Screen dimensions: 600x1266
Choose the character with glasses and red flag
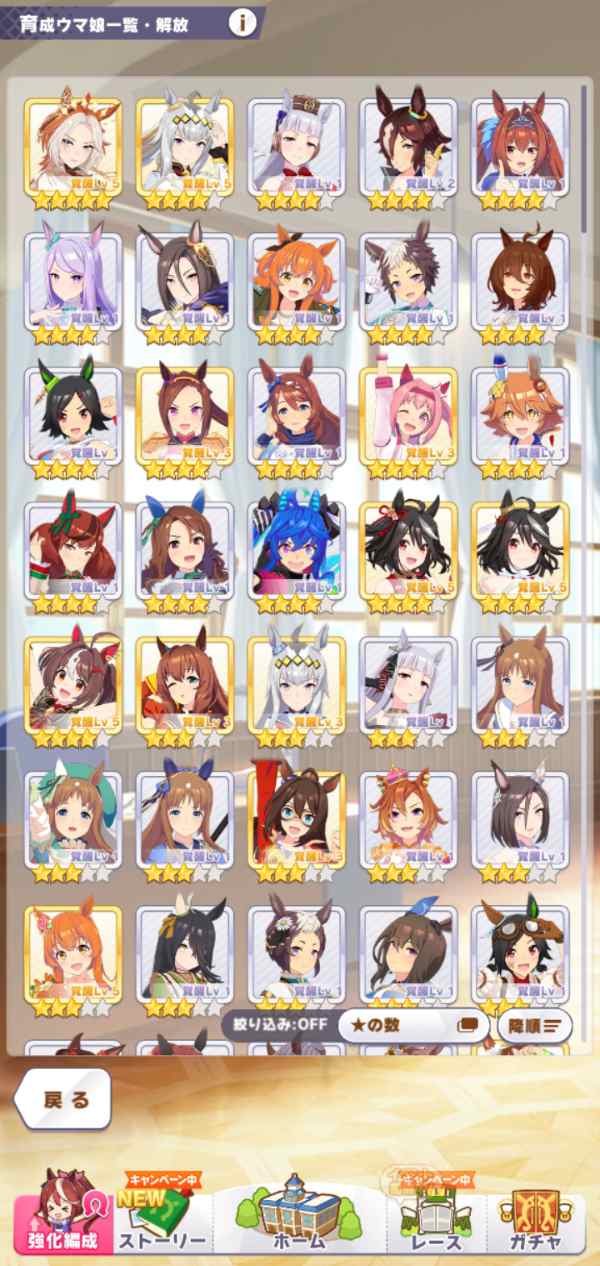click(x=297, y=821)
